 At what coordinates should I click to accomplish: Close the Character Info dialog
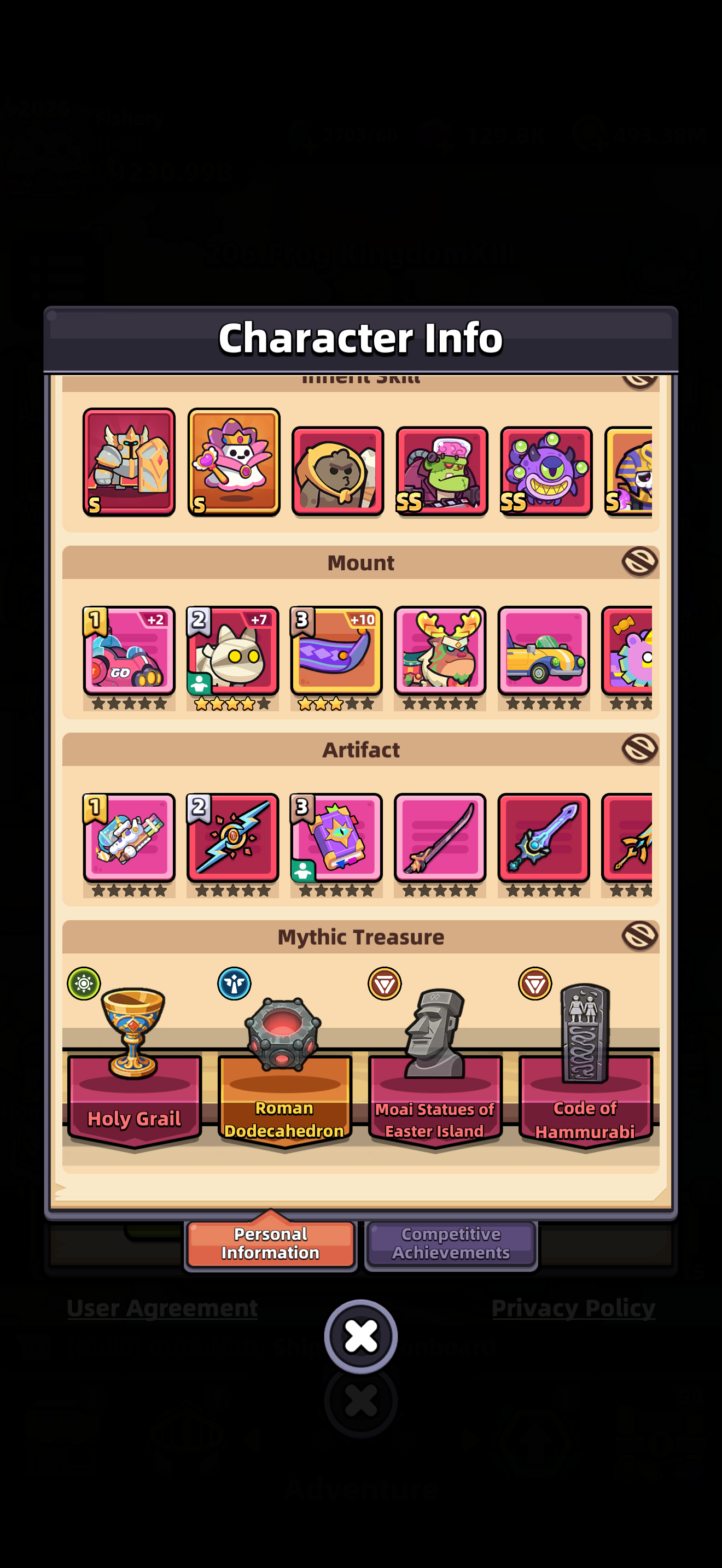point(360,1336)
